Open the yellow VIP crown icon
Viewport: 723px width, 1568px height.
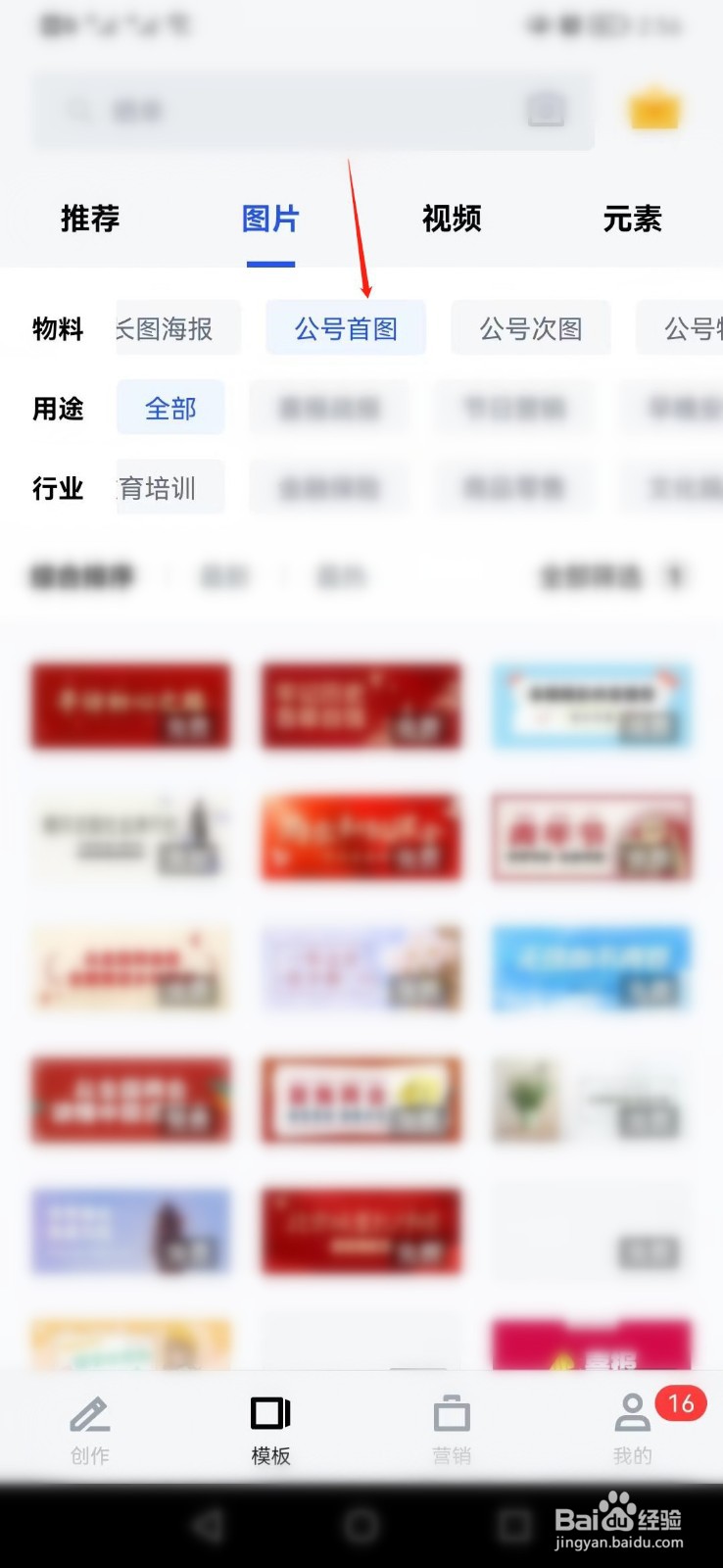652,108
